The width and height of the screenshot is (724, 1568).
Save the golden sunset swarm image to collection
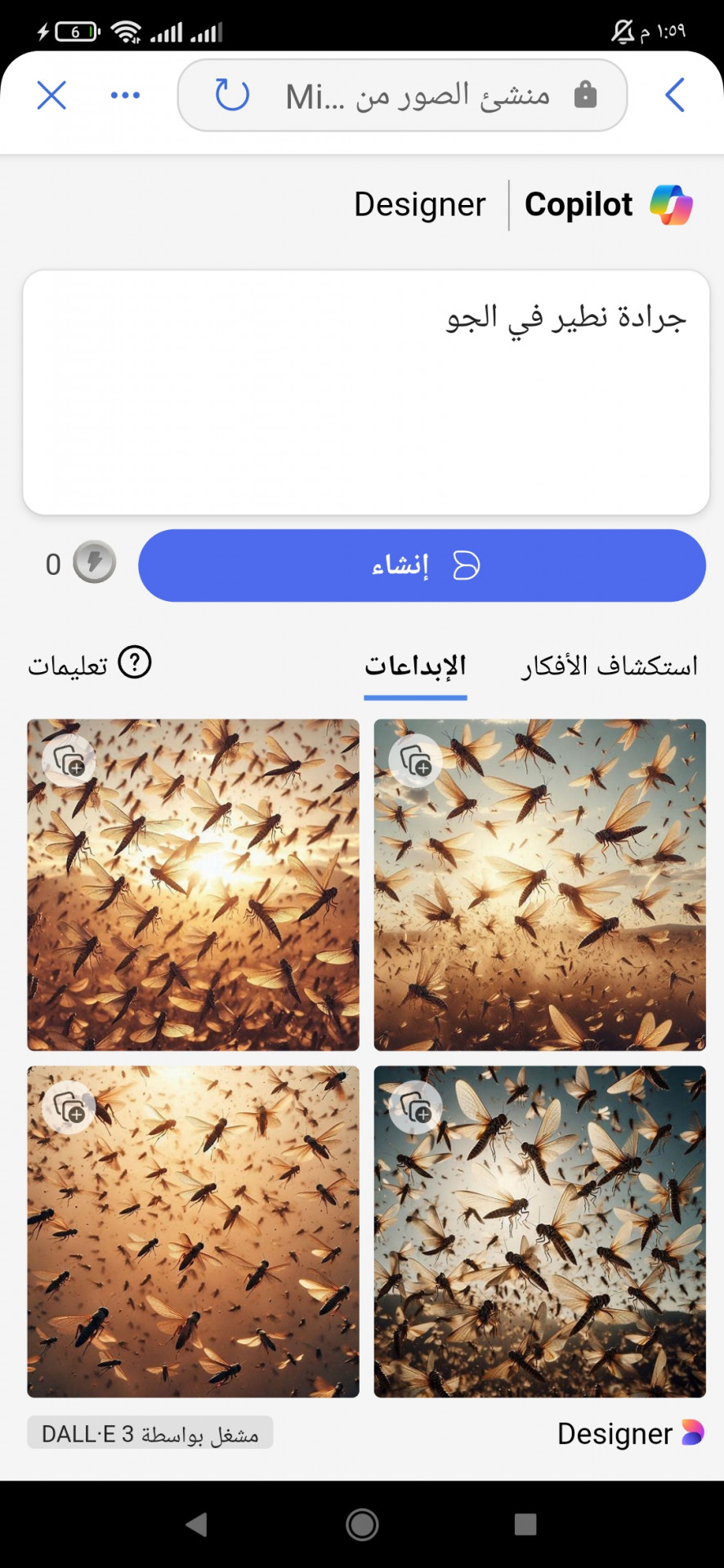[69, 762]
